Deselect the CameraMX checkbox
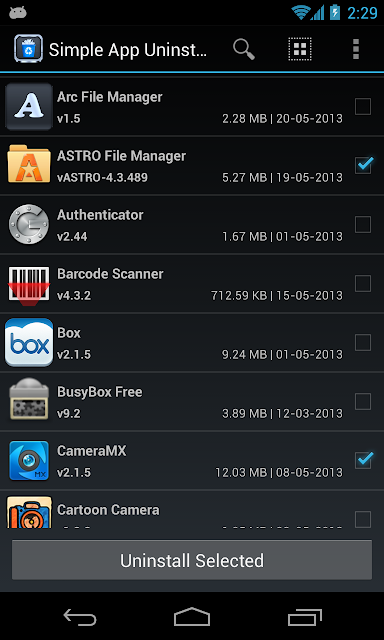The image size is (384, 640). click(364, 460)
